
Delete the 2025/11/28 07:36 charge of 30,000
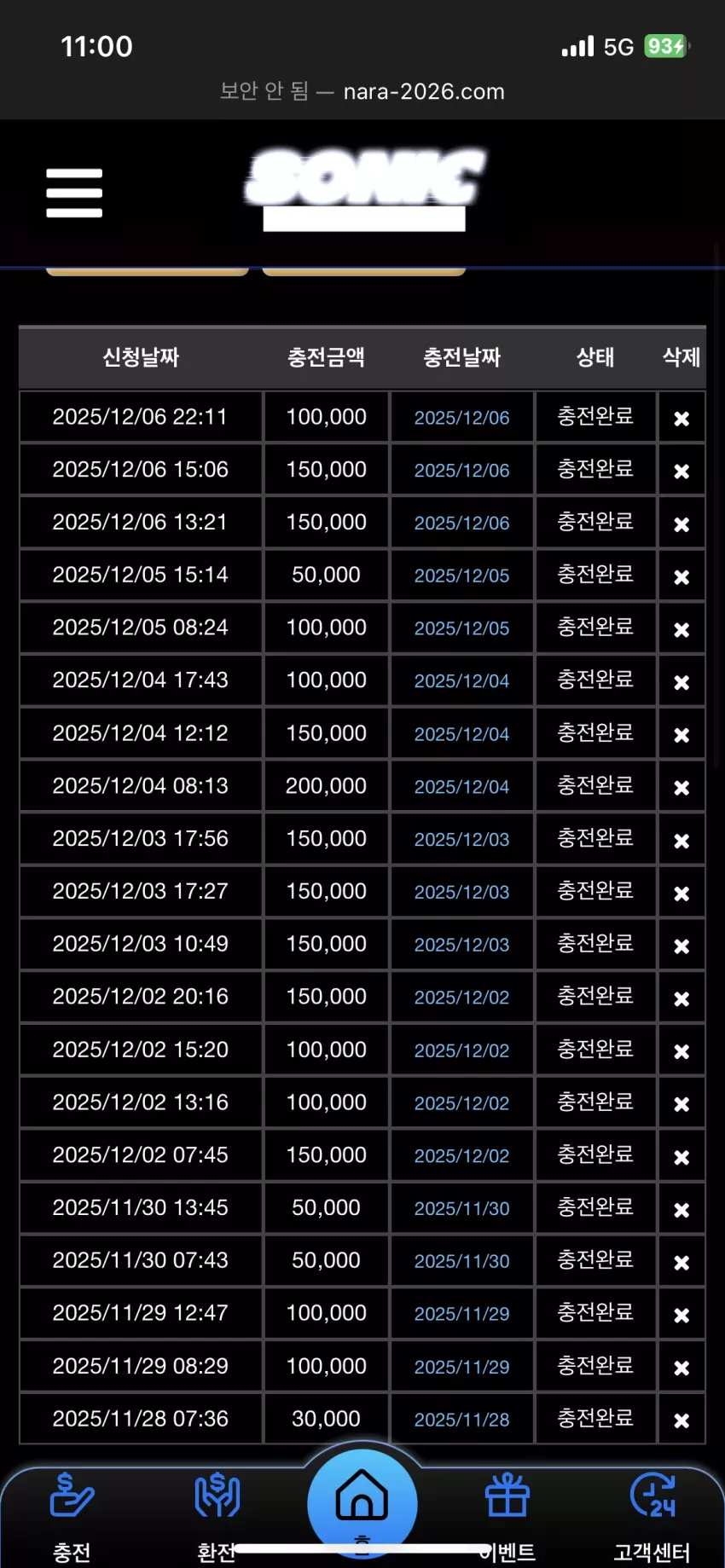[x=681, y=1420]
